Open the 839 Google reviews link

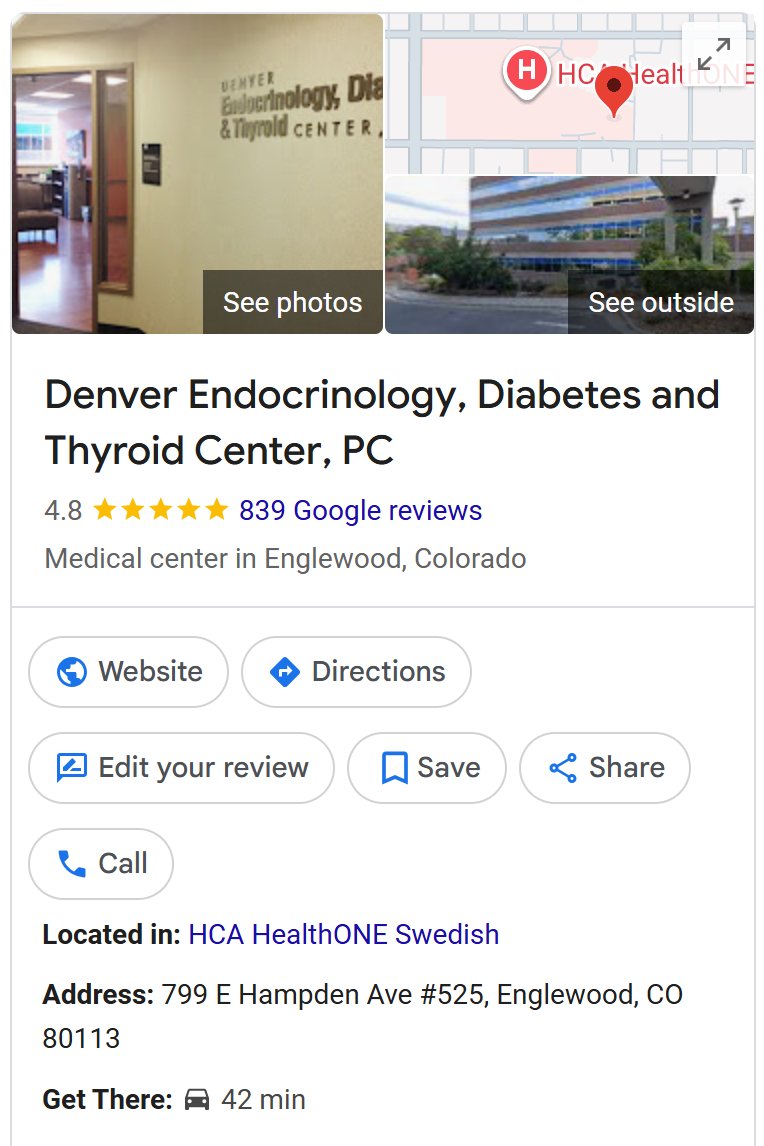[360, 510]
